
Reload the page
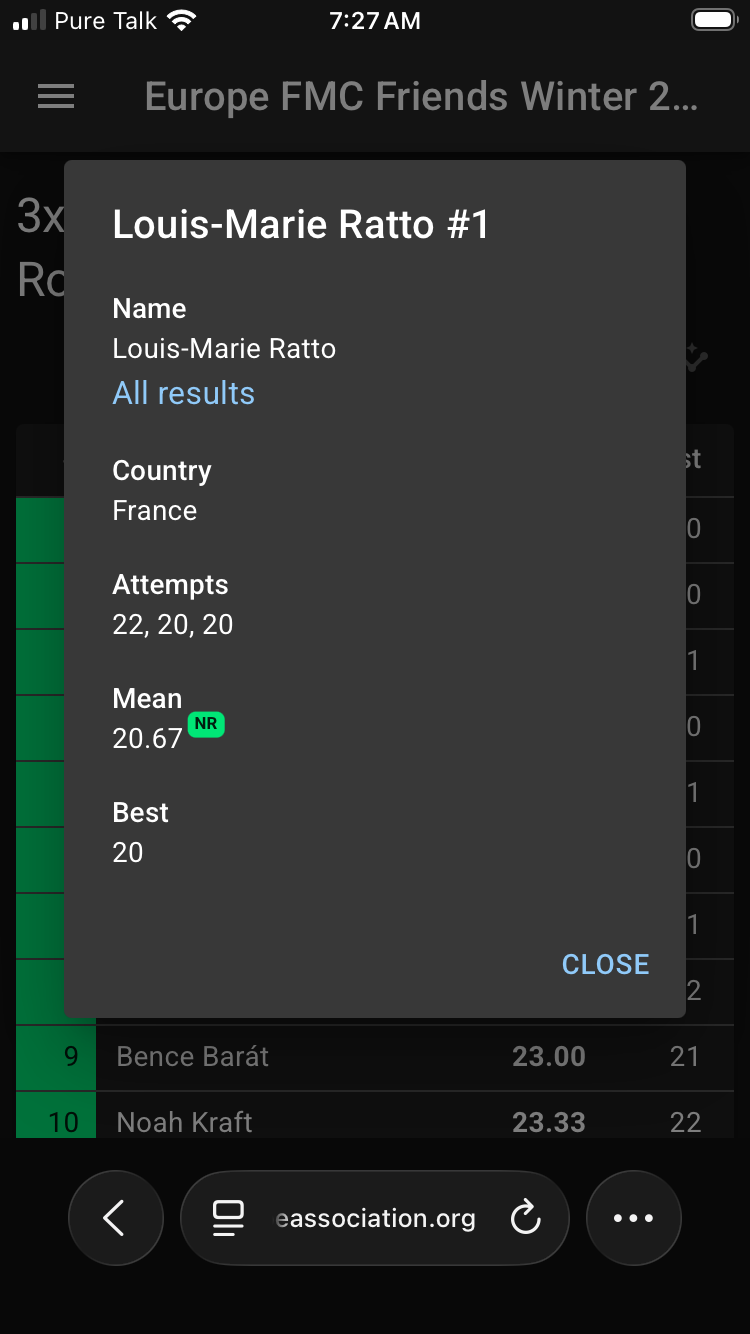(x=525, y=1218)
